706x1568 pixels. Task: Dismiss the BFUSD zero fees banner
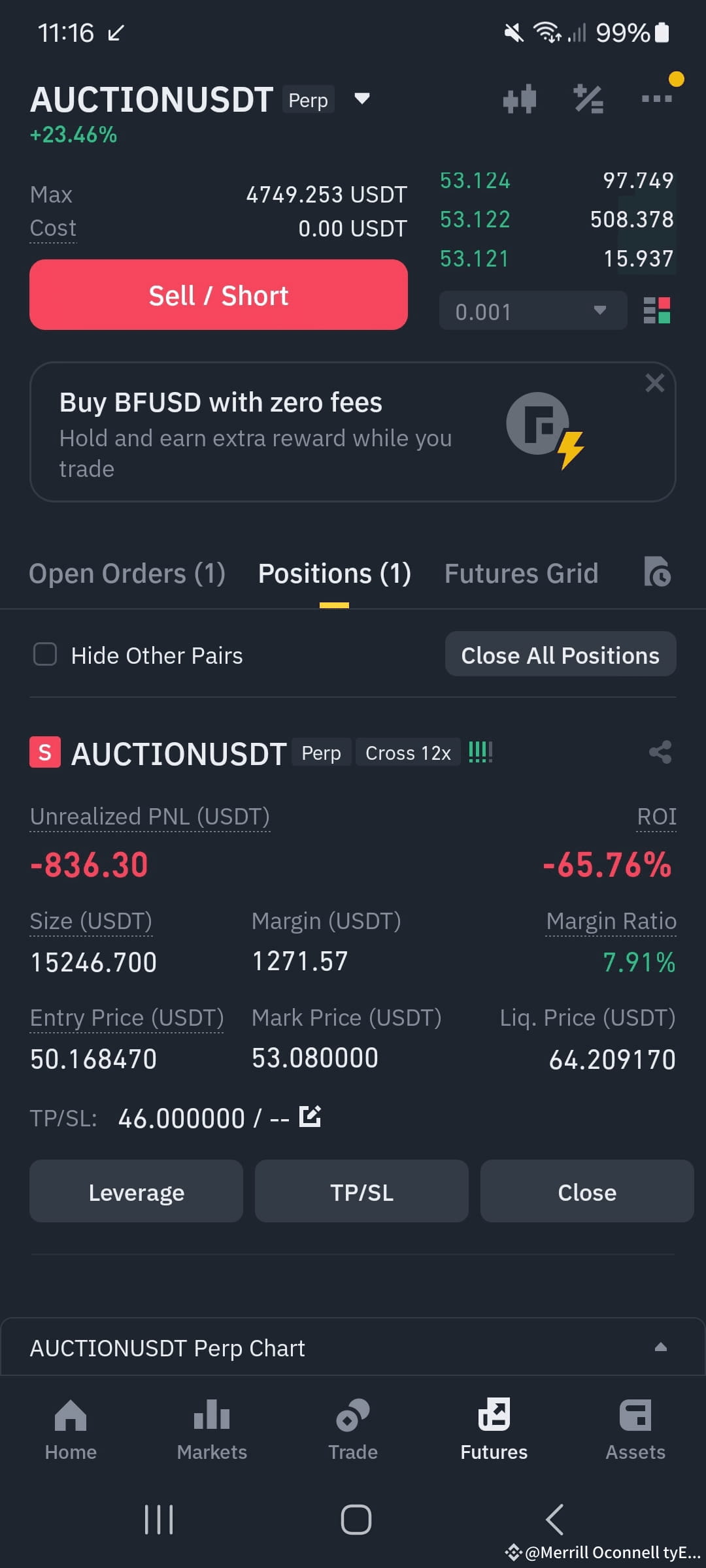pyautogui.click(x=654, y=383)
